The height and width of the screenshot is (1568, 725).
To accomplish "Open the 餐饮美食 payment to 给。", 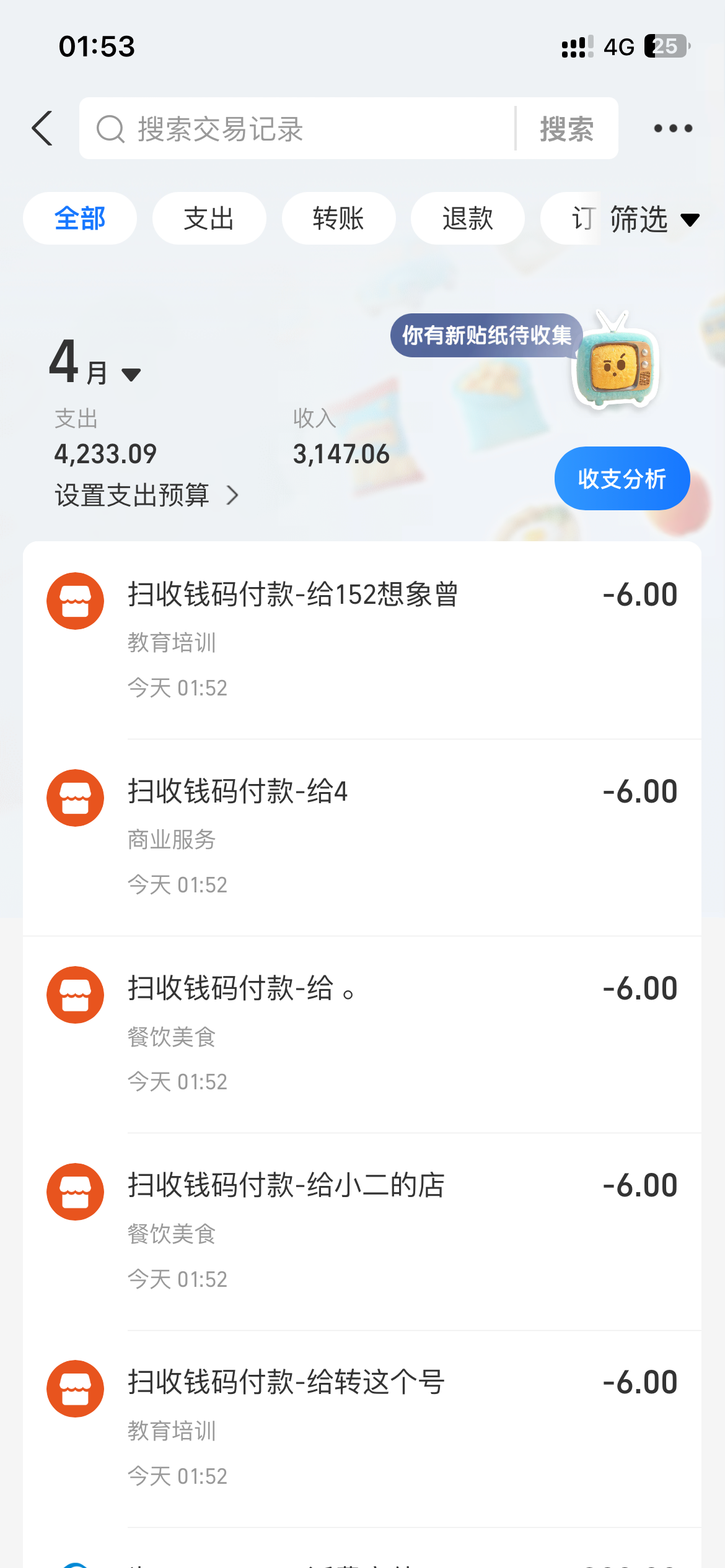I will tap(362, 1034).
